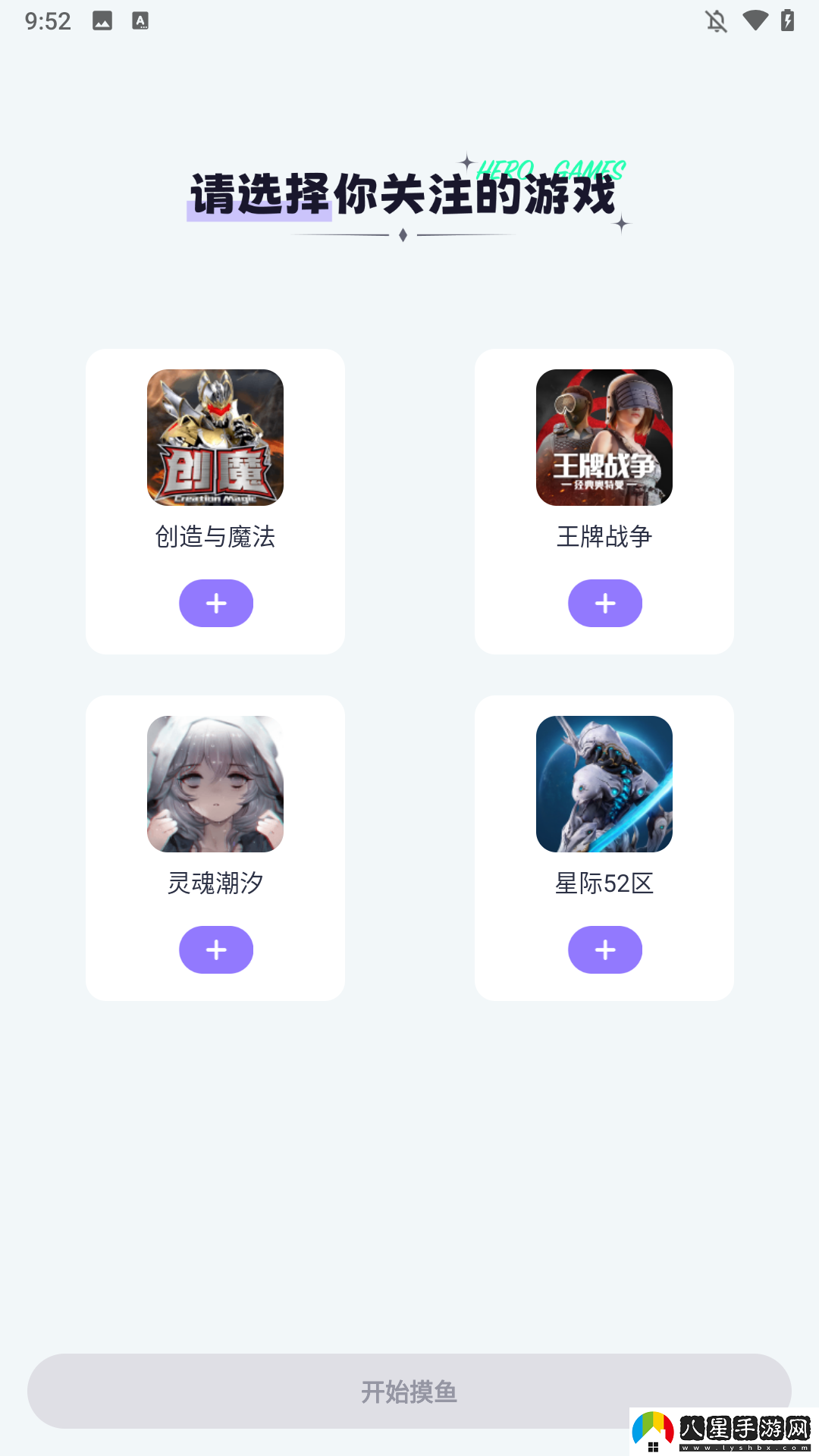Follow 星际52区 with its plus button
This screenshot has width=819, height=1456.
(x=605, y=950)
